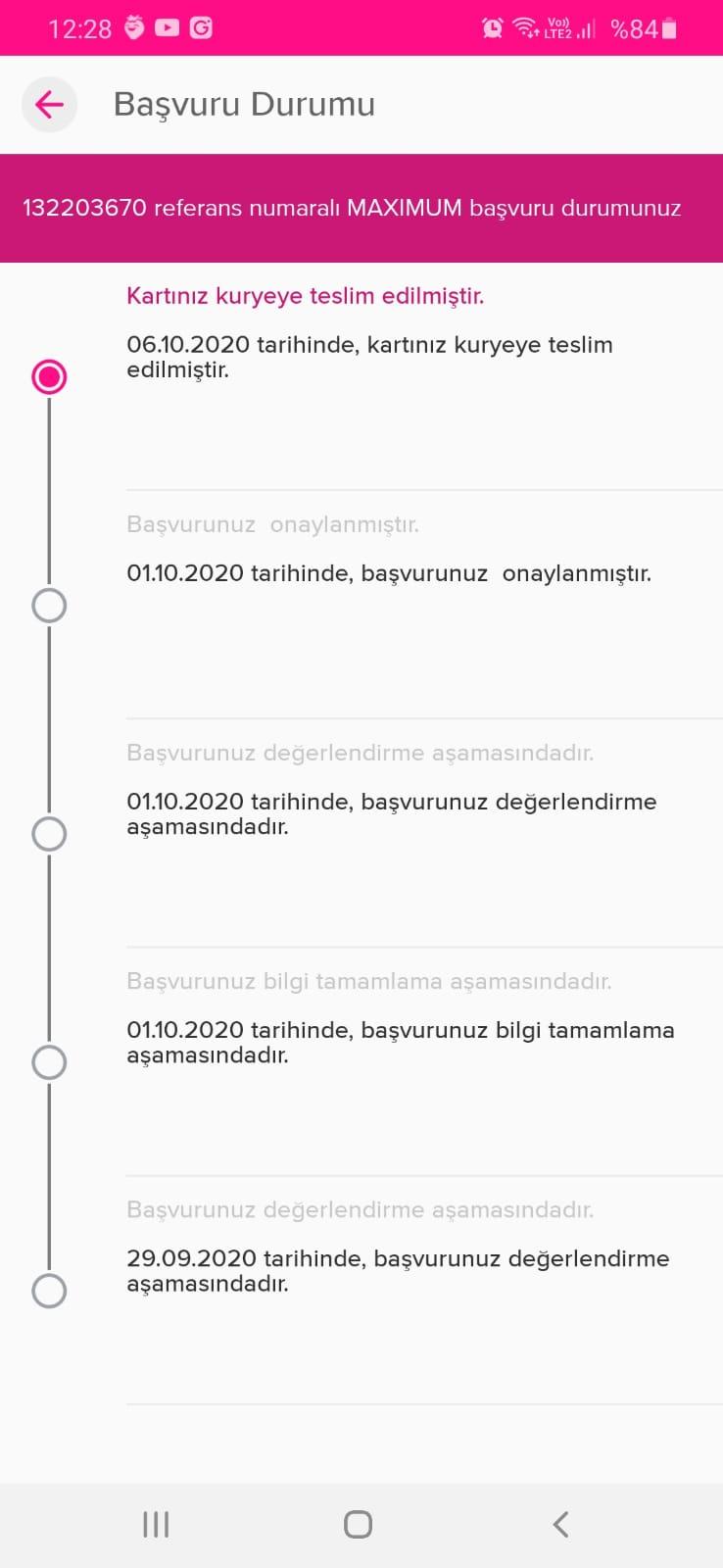Open the system recent apps view
Viewport: 723px width, 1568px height.
click(156, 1524)
